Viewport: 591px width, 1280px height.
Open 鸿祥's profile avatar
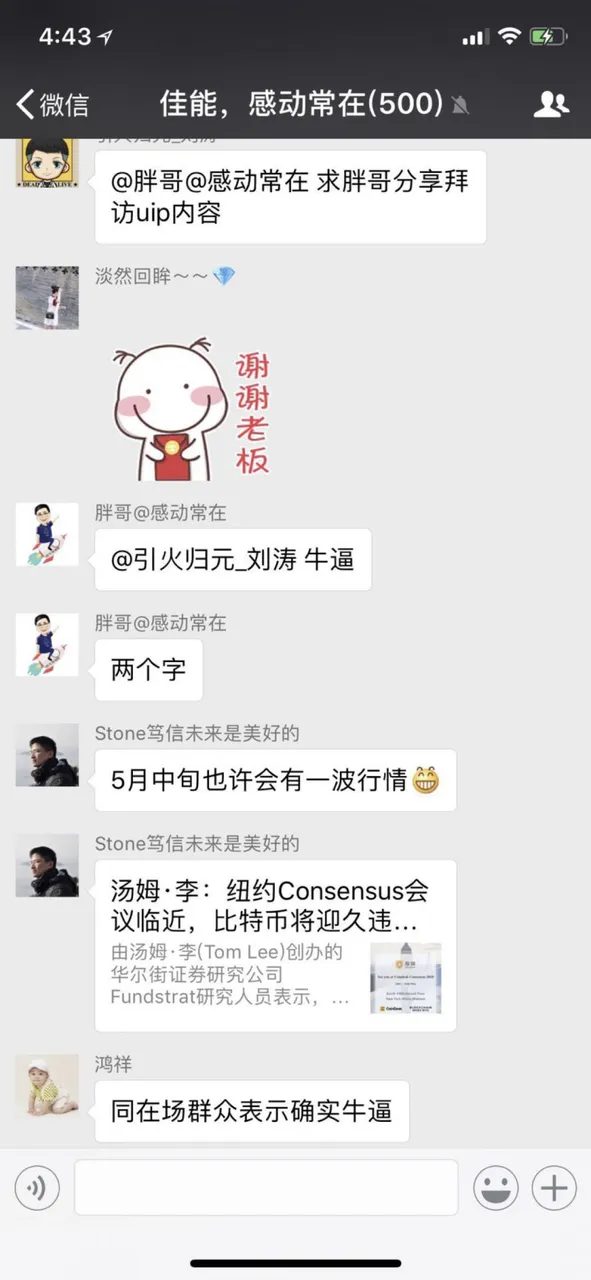[47, 1086]
